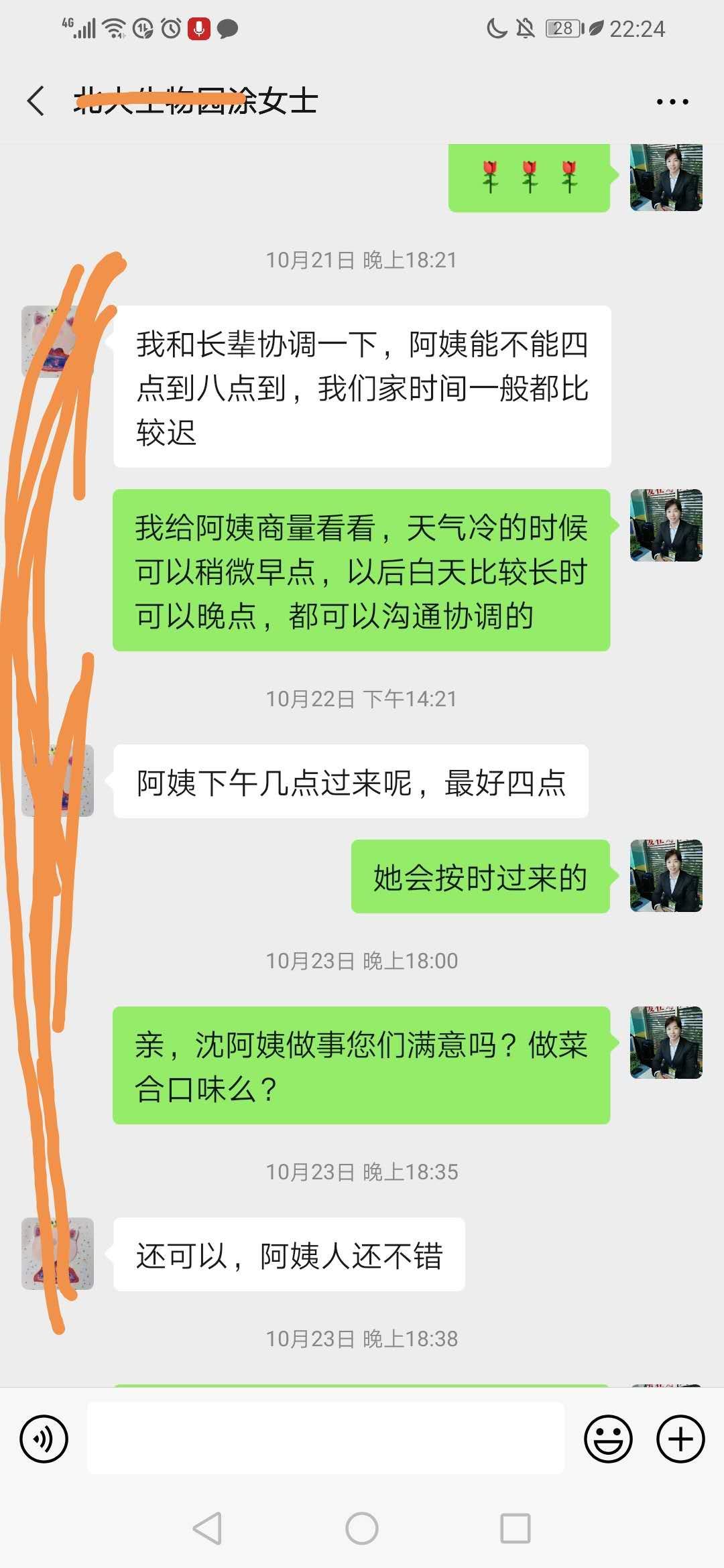Viewport: 724px width, 1568px height.
Task: Focus the message text field
Action: [x=326, y=1439]
